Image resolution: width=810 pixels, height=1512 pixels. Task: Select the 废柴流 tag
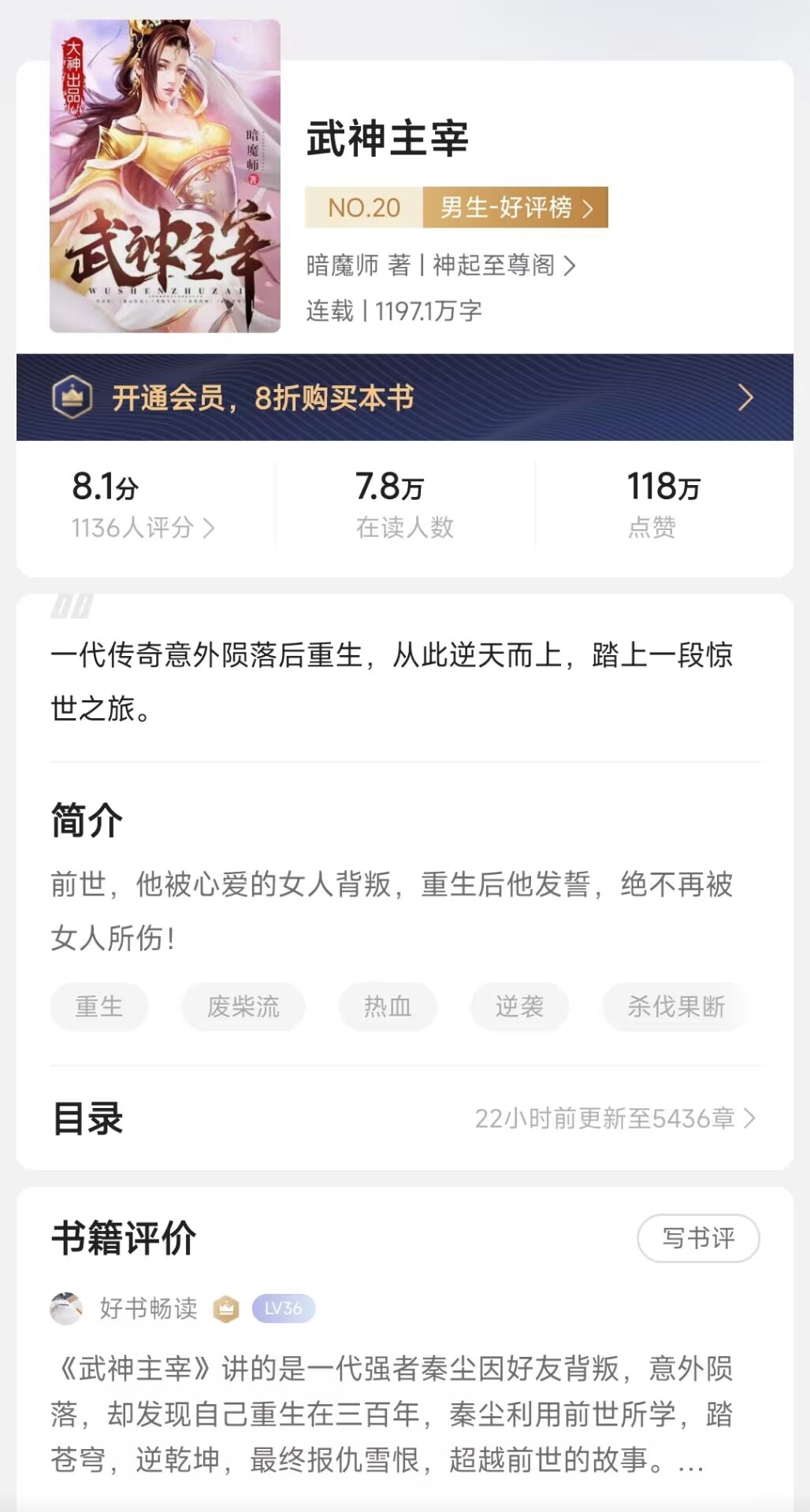pyautogui.click(x=243, y=1006)
